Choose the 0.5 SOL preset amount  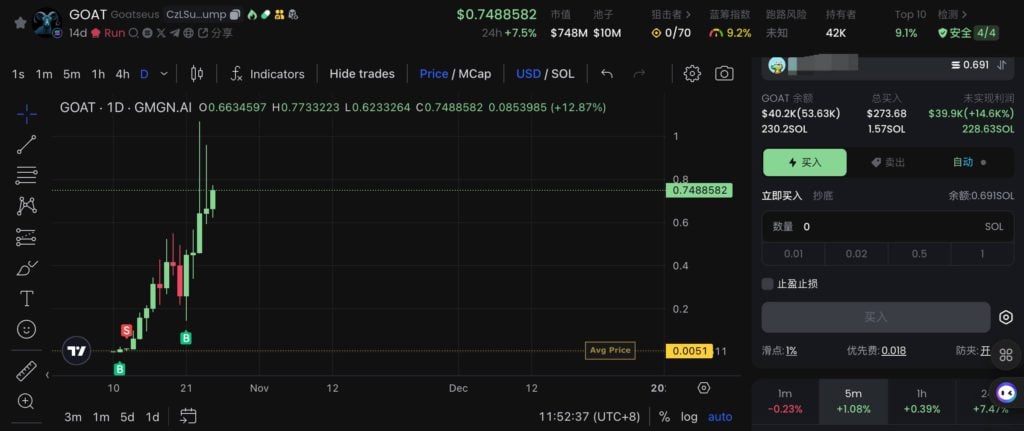click(x=919, y=254)
